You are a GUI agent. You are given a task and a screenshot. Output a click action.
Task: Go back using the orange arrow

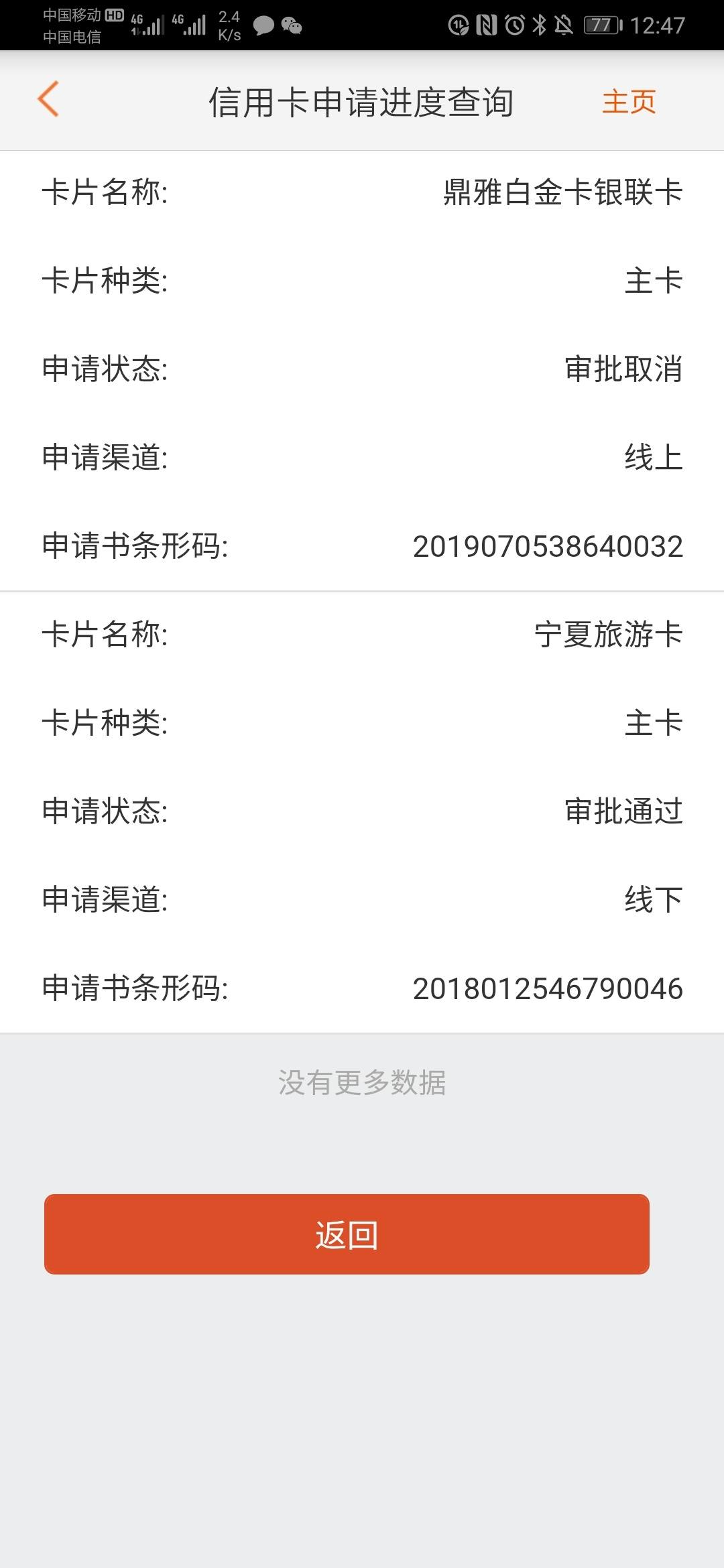(x=48, y=100)
